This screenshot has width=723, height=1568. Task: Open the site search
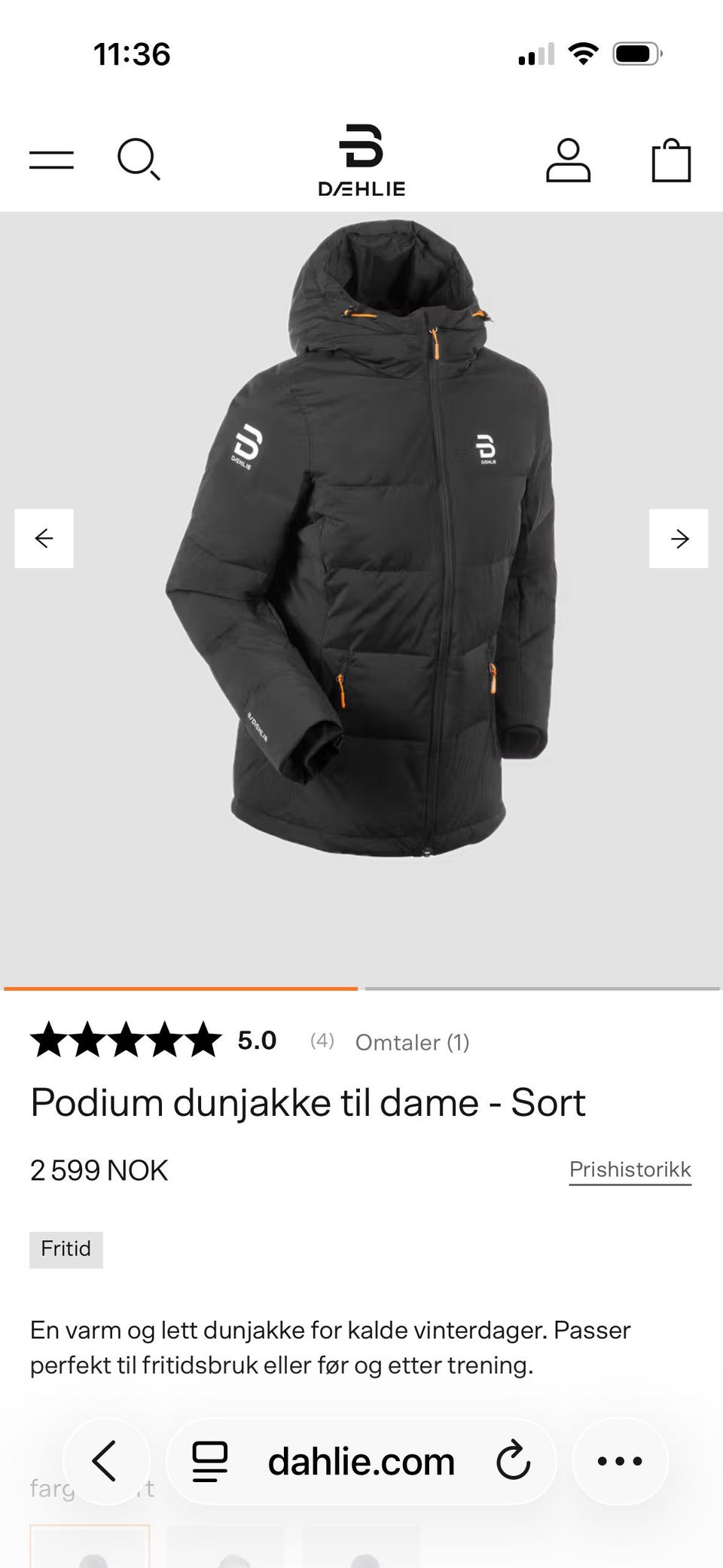139,159
